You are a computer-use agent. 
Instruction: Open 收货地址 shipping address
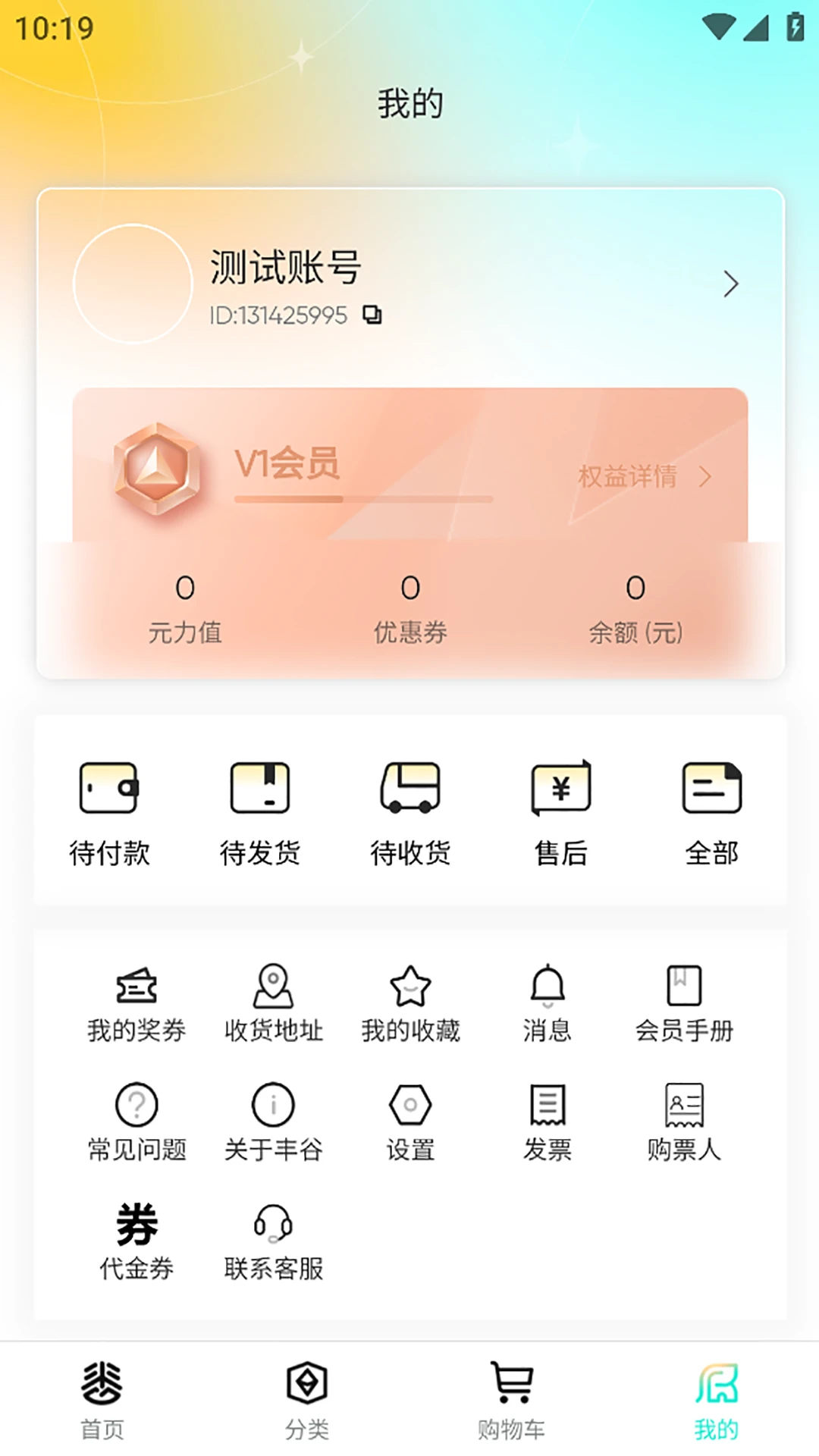(x=275, y=1001)
